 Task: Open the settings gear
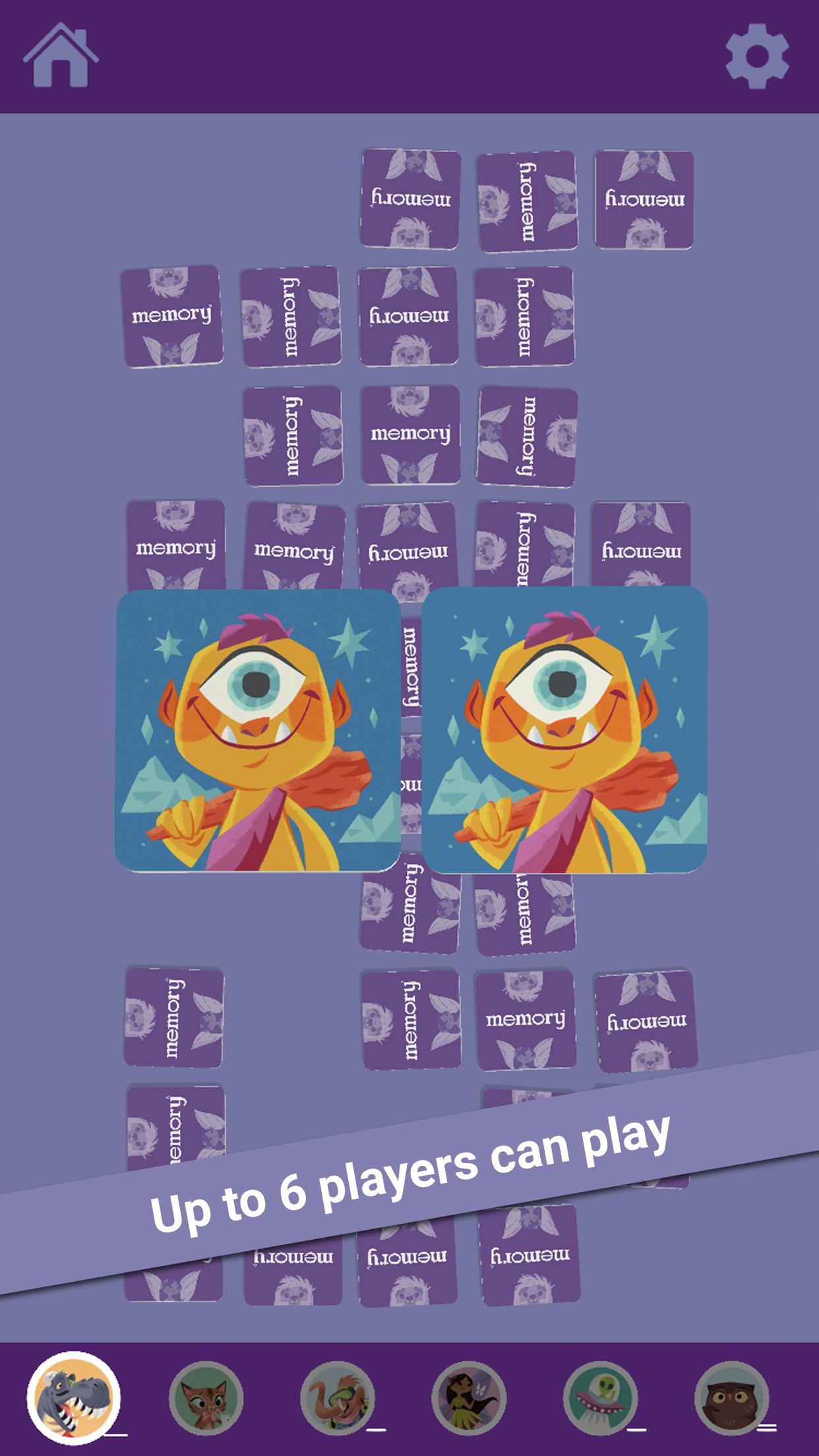click(757, 56)
